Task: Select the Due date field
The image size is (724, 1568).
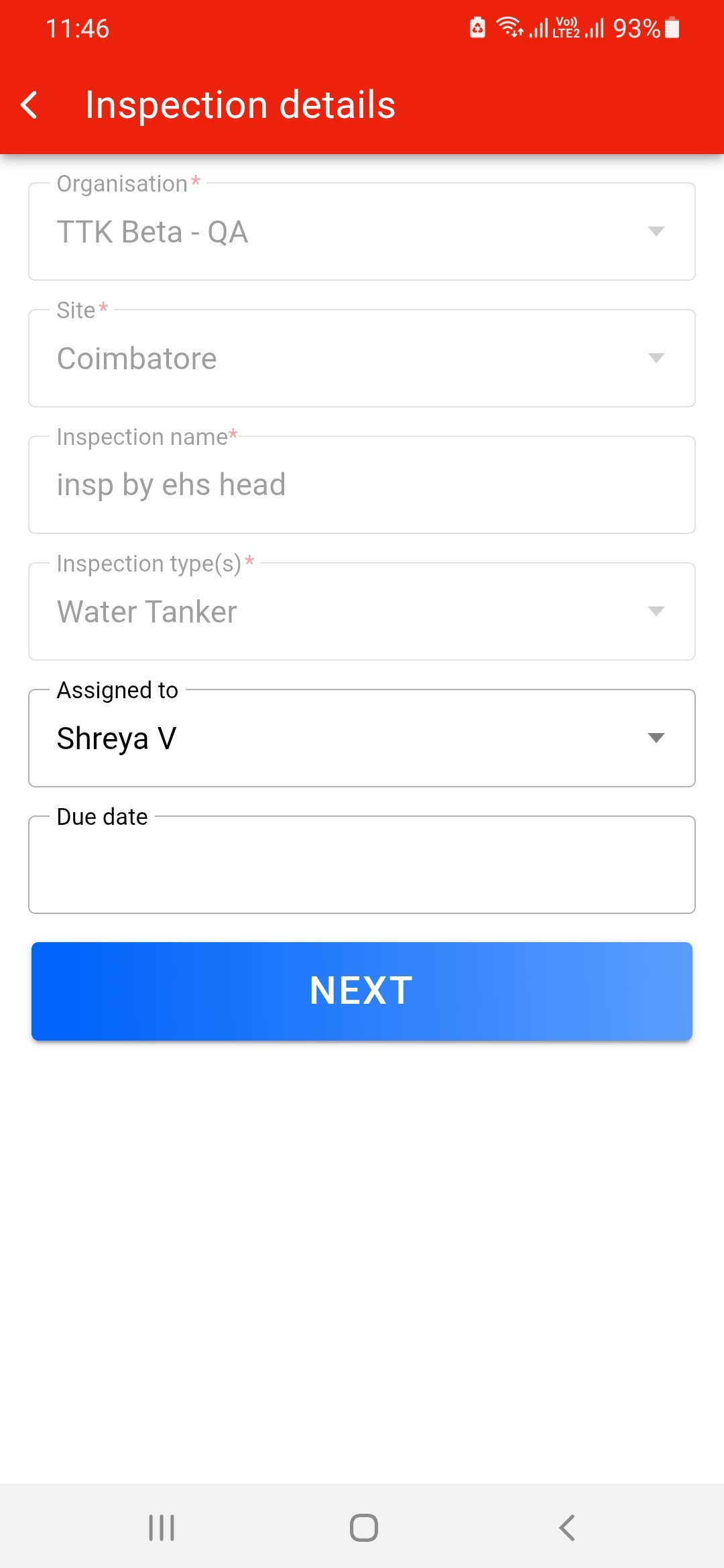Action: click(362, 865)
